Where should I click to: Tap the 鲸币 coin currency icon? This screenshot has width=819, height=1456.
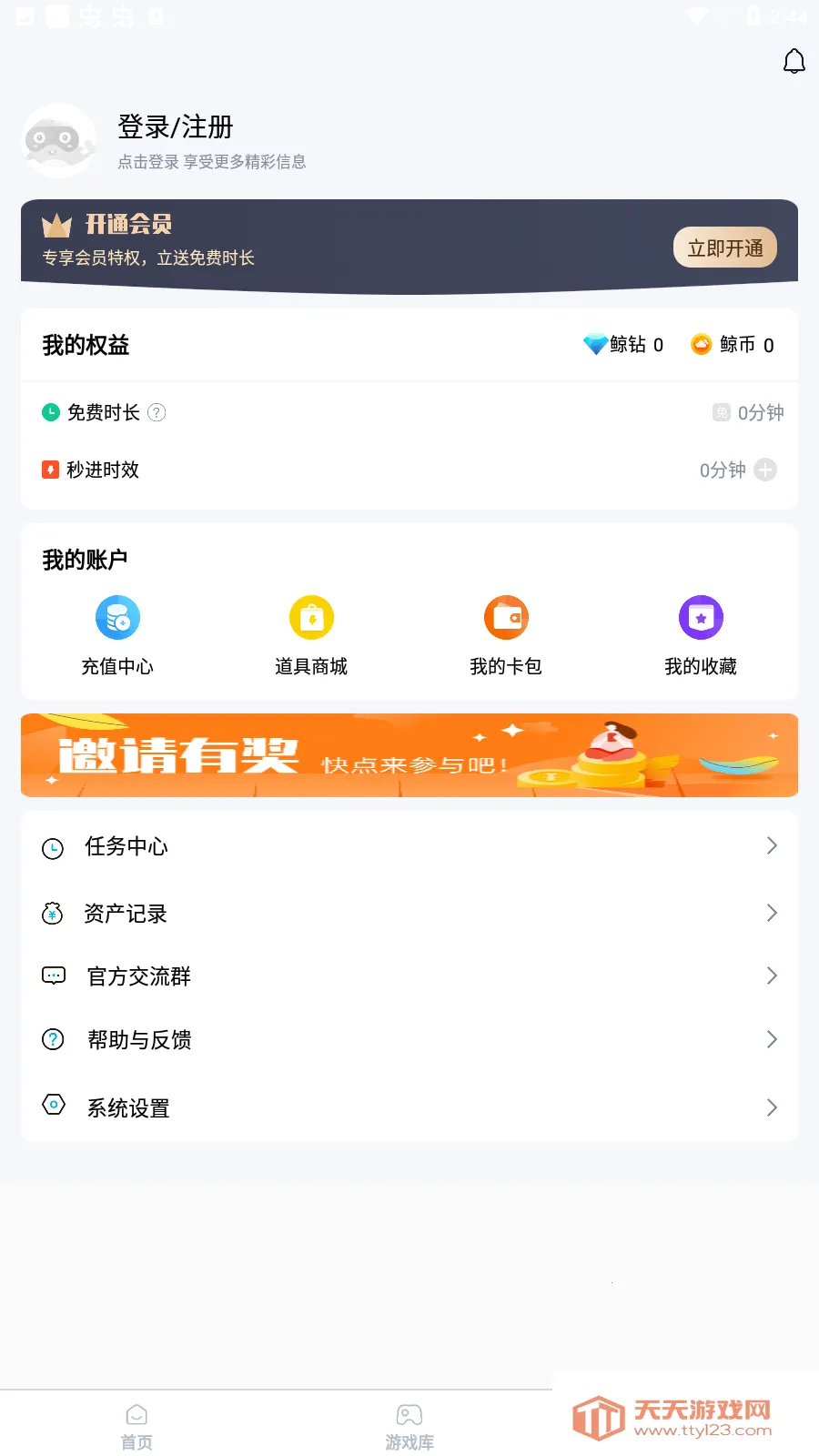(x=700, y=345)
